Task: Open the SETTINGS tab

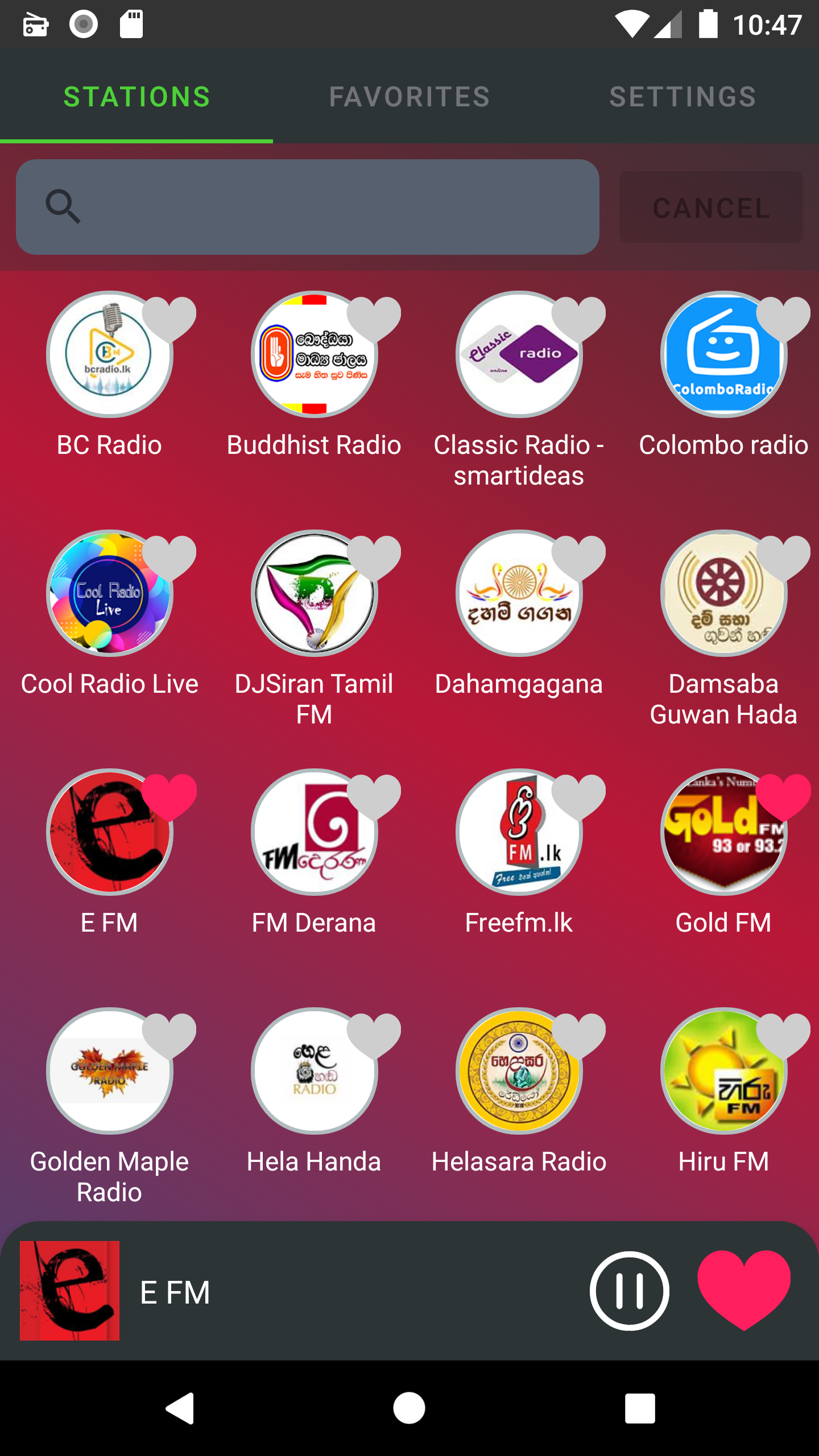Action: pos(682,96)
